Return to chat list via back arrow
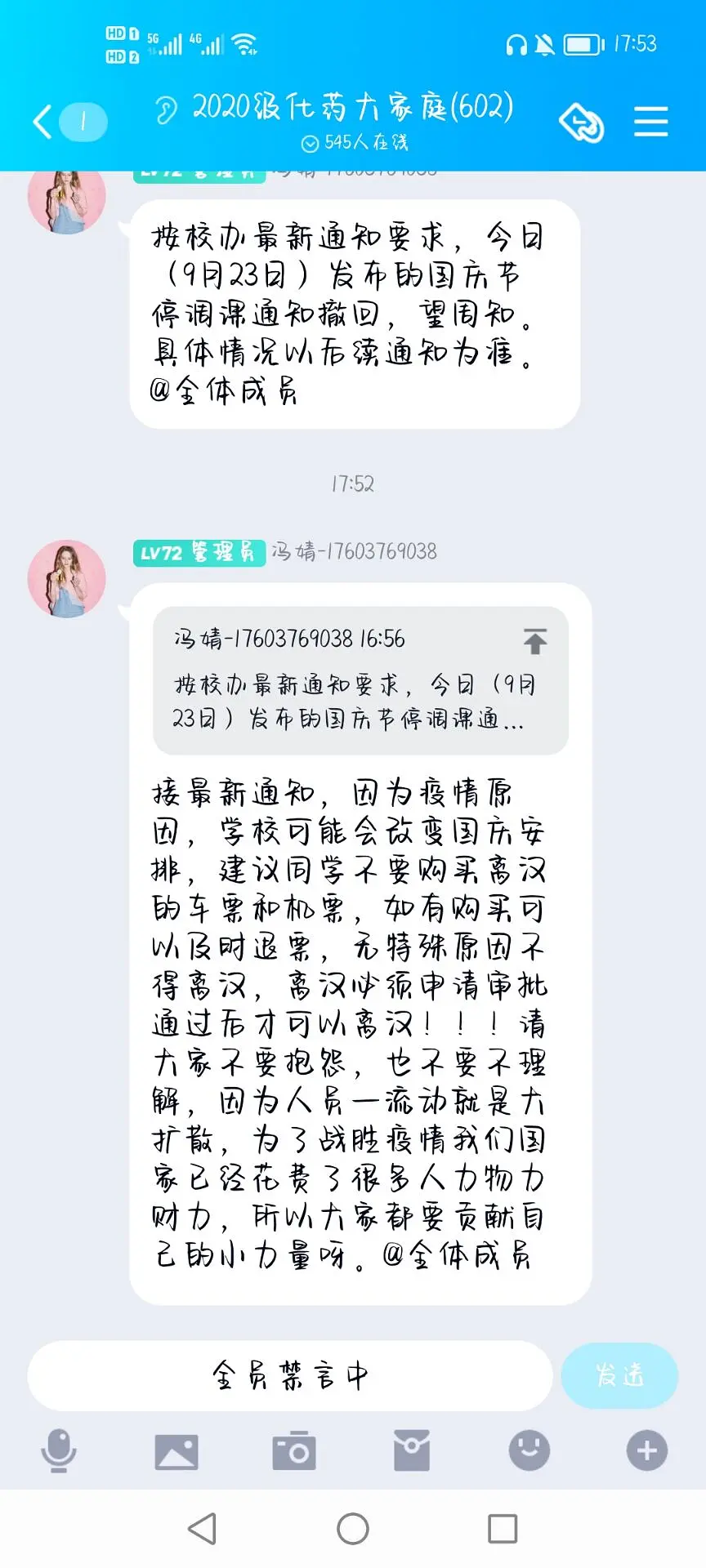The height and width of the screenshot is (1568, 706). (x=42, y=120)
